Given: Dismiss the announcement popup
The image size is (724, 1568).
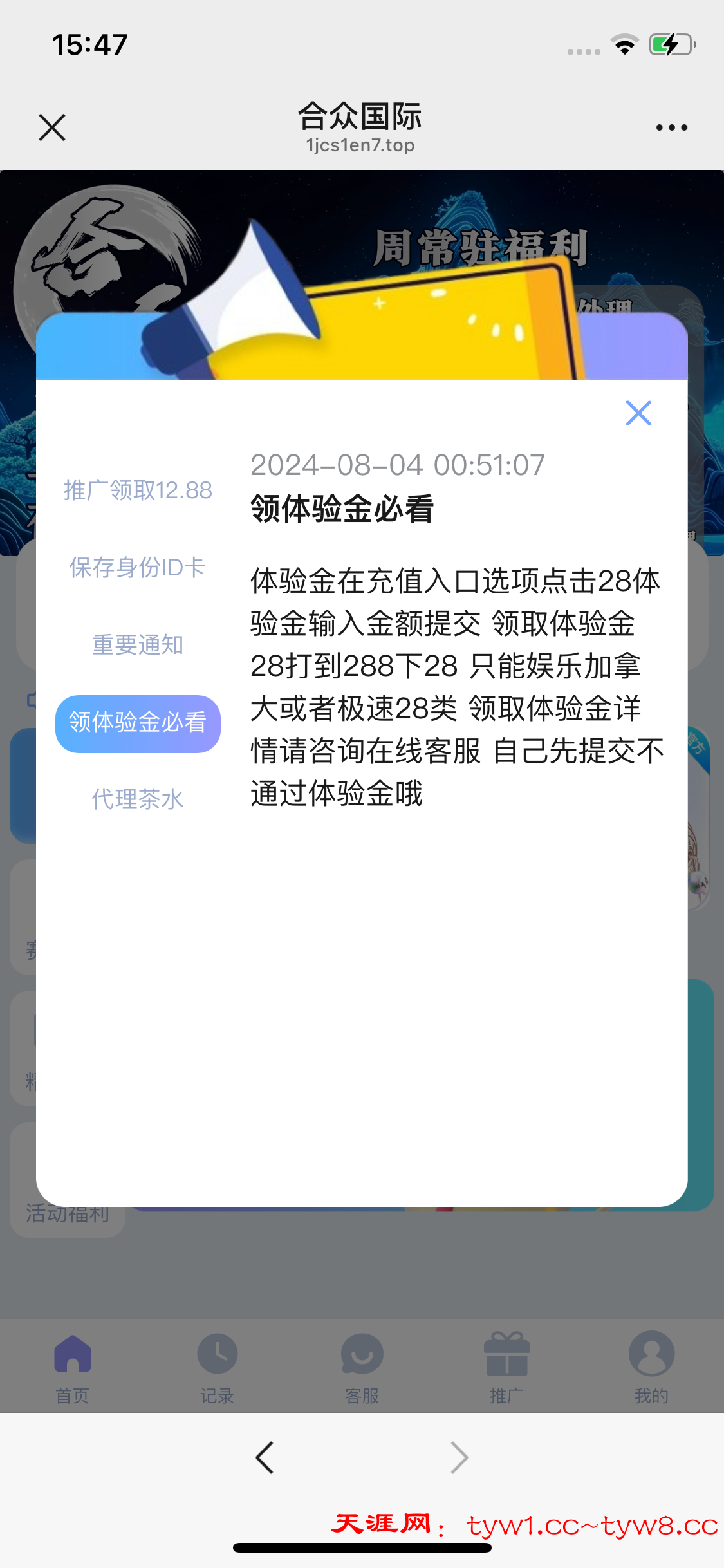Looking at the screenshot, I should point(638,413).
